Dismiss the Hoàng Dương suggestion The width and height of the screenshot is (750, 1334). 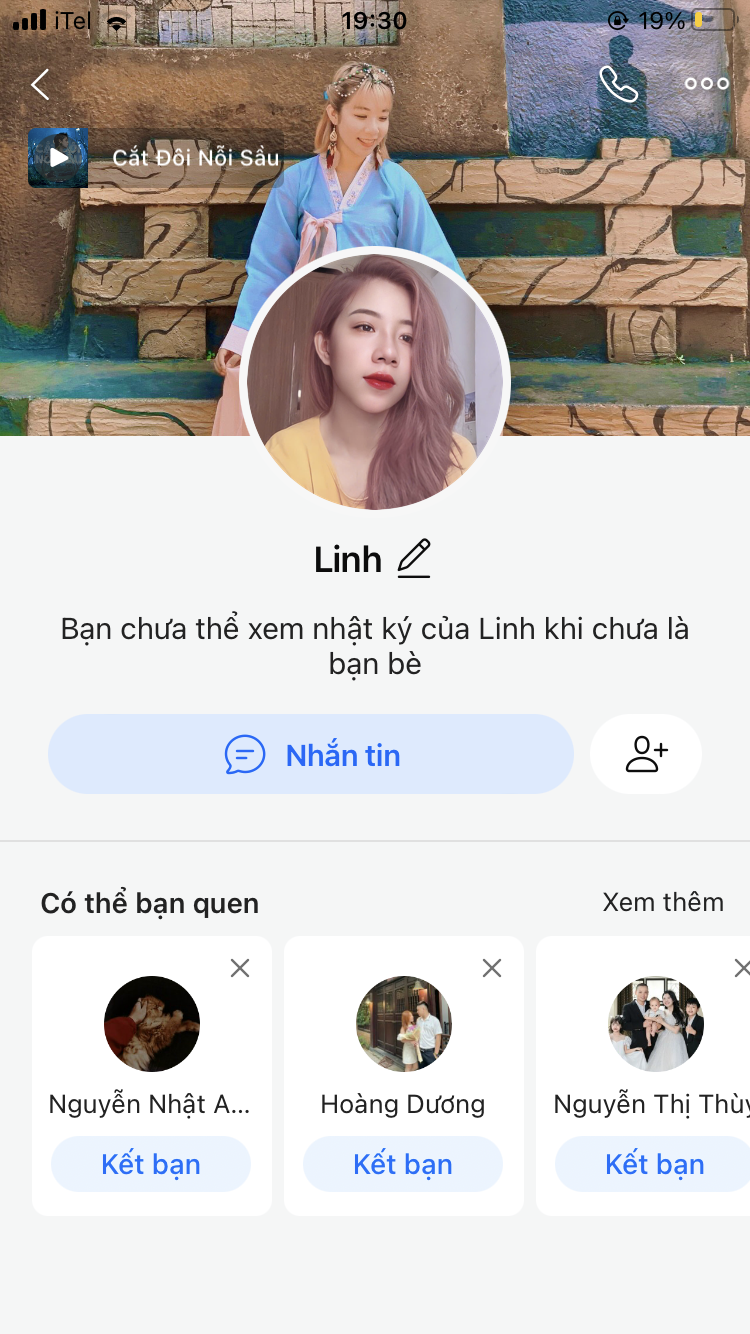coord(492,968)
